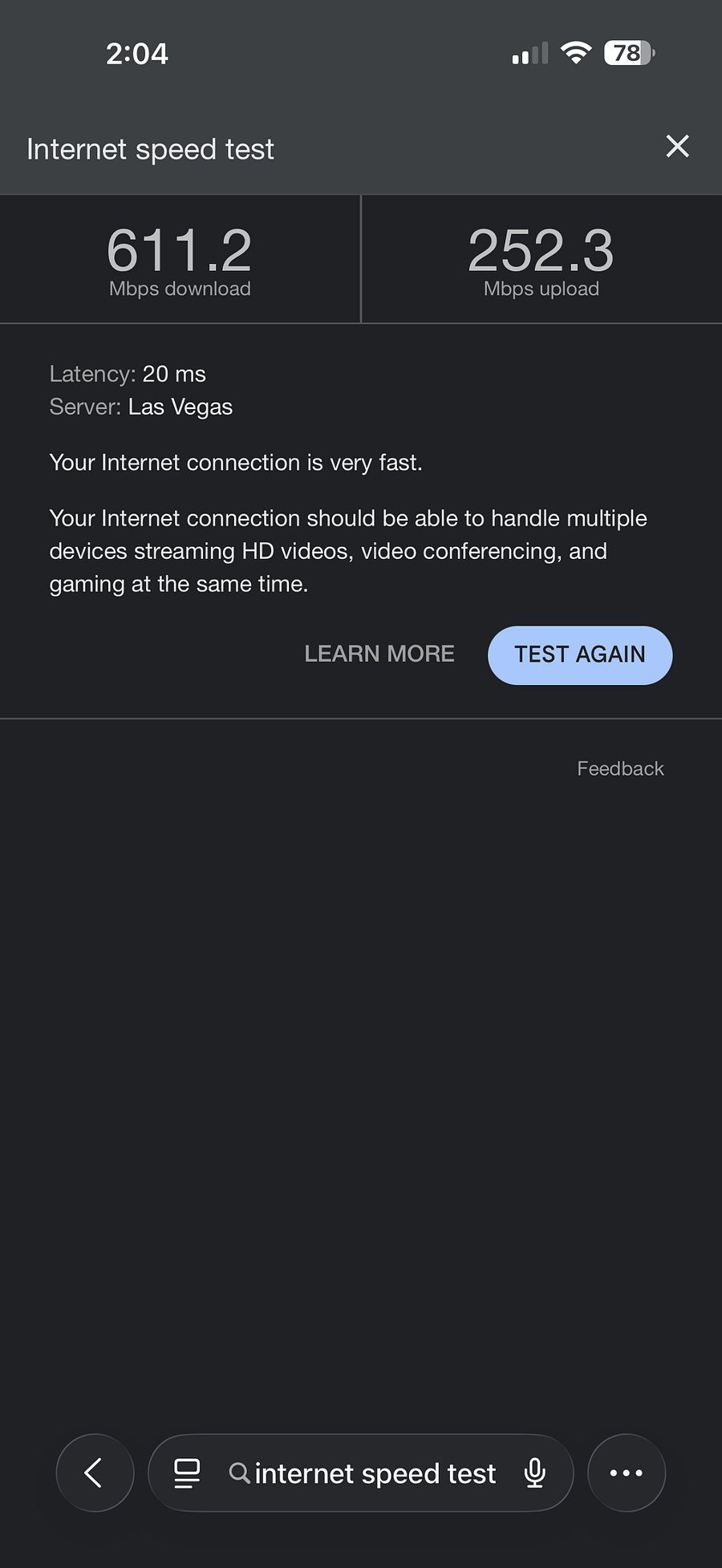Screen dimensions: 722x1568
Task: Open the three-dot more options menu
Action: [627, 1473]
